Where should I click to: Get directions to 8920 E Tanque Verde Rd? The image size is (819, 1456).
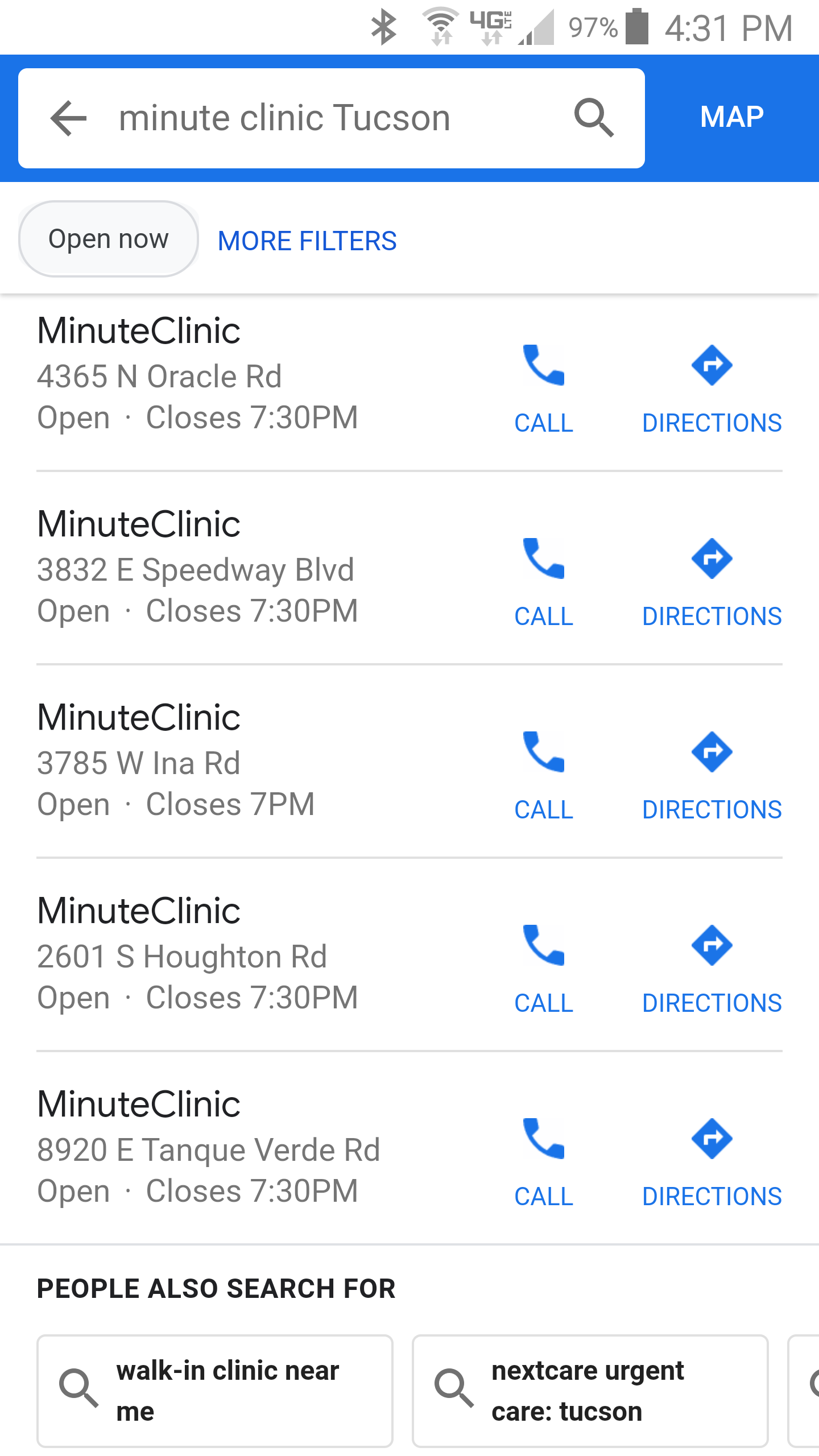click(712, 1163)
